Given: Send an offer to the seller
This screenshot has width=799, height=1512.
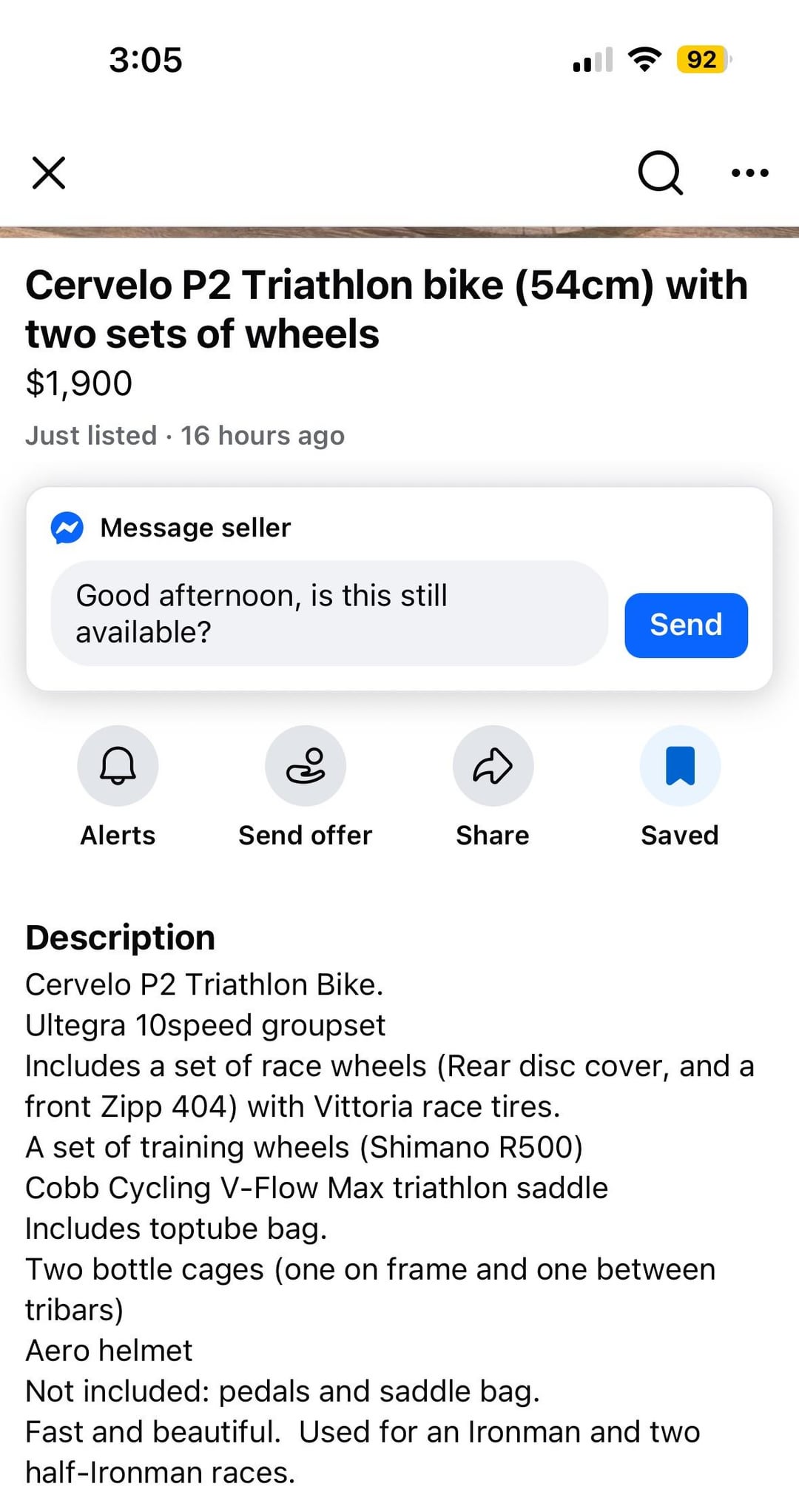Looking at the screenshot, I should (306, 766).
